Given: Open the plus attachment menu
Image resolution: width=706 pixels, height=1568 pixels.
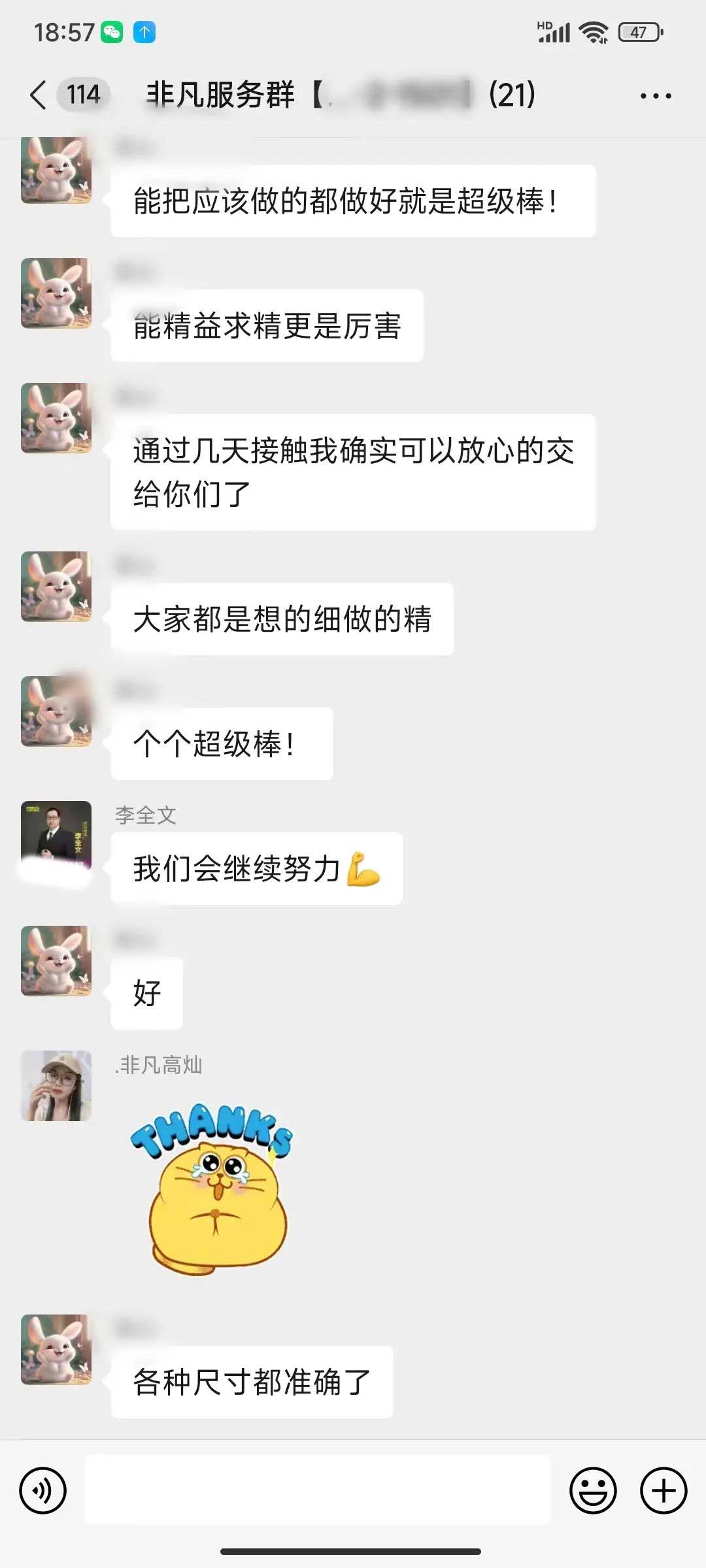Looking at the screenshot, I should pyautogui.click(x=663, y=1491).
